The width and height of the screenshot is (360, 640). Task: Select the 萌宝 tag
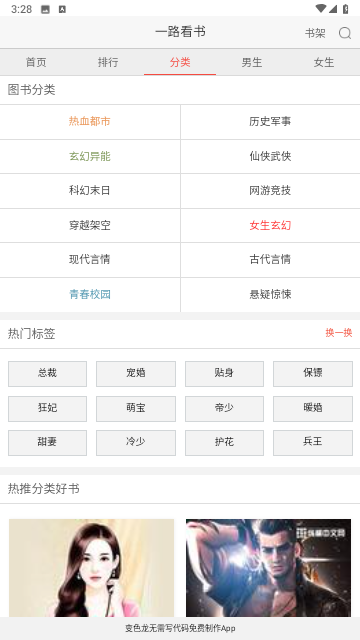(136, 408)
